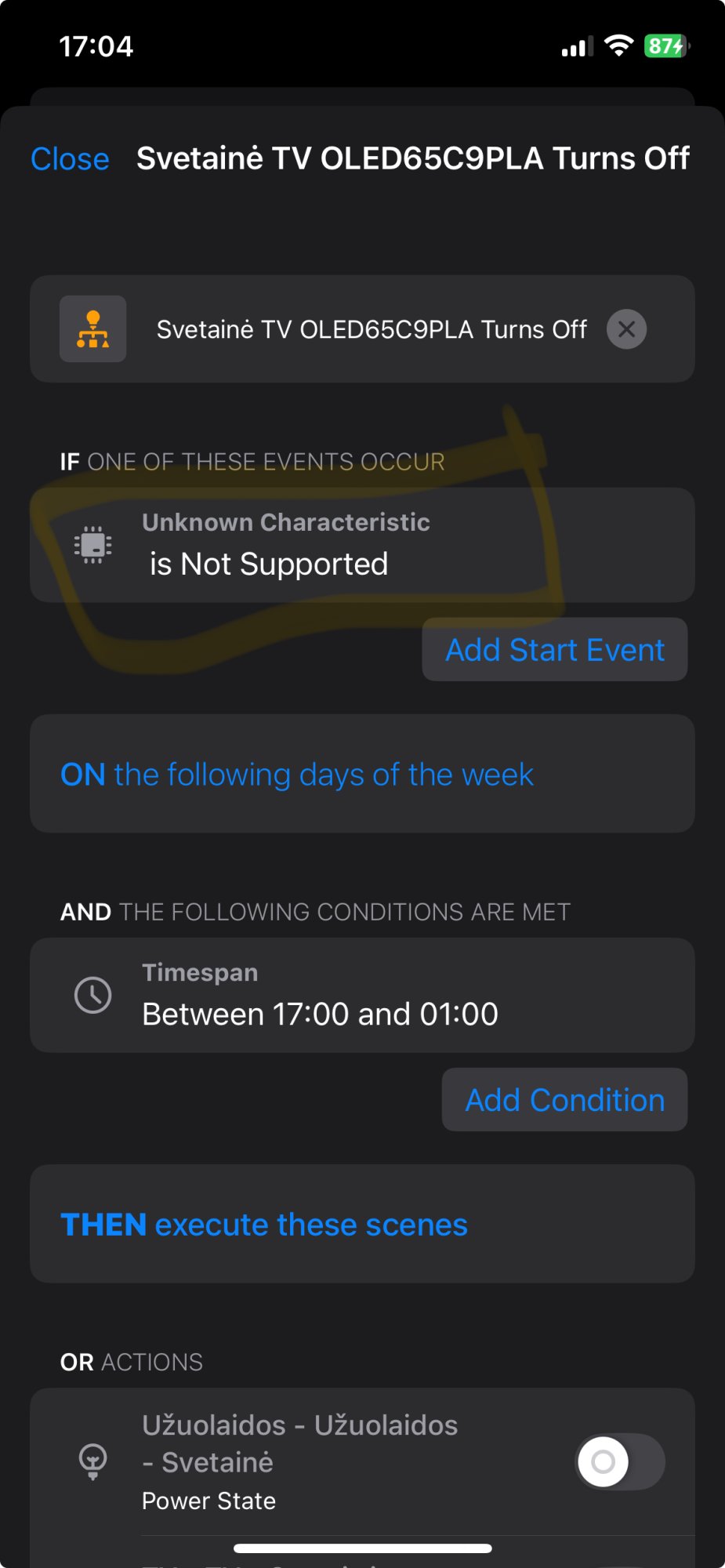Close the automation editor
The image size is (725, 1568).
[70, 159]
